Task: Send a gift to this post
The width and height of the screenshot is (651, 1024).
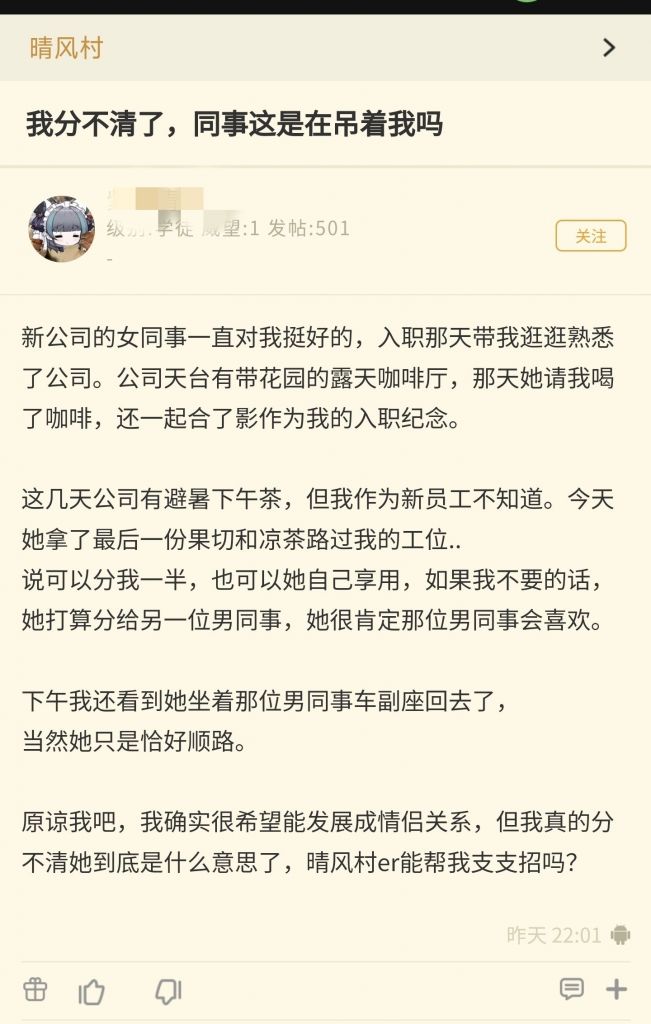Action: click(x=35, y=990)
